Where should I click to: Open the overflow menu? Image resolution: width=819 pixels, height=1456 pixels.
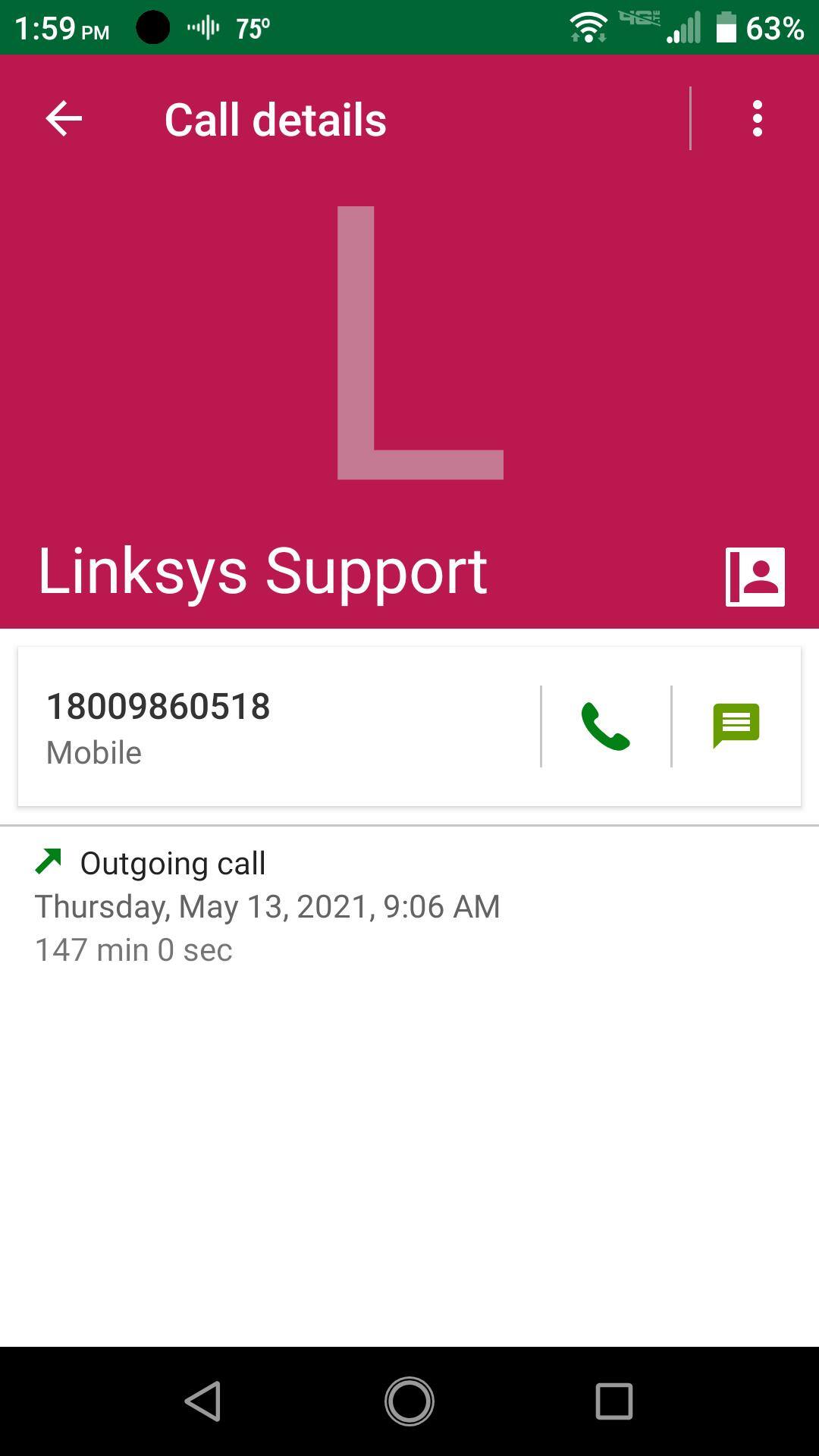point(757,119)
